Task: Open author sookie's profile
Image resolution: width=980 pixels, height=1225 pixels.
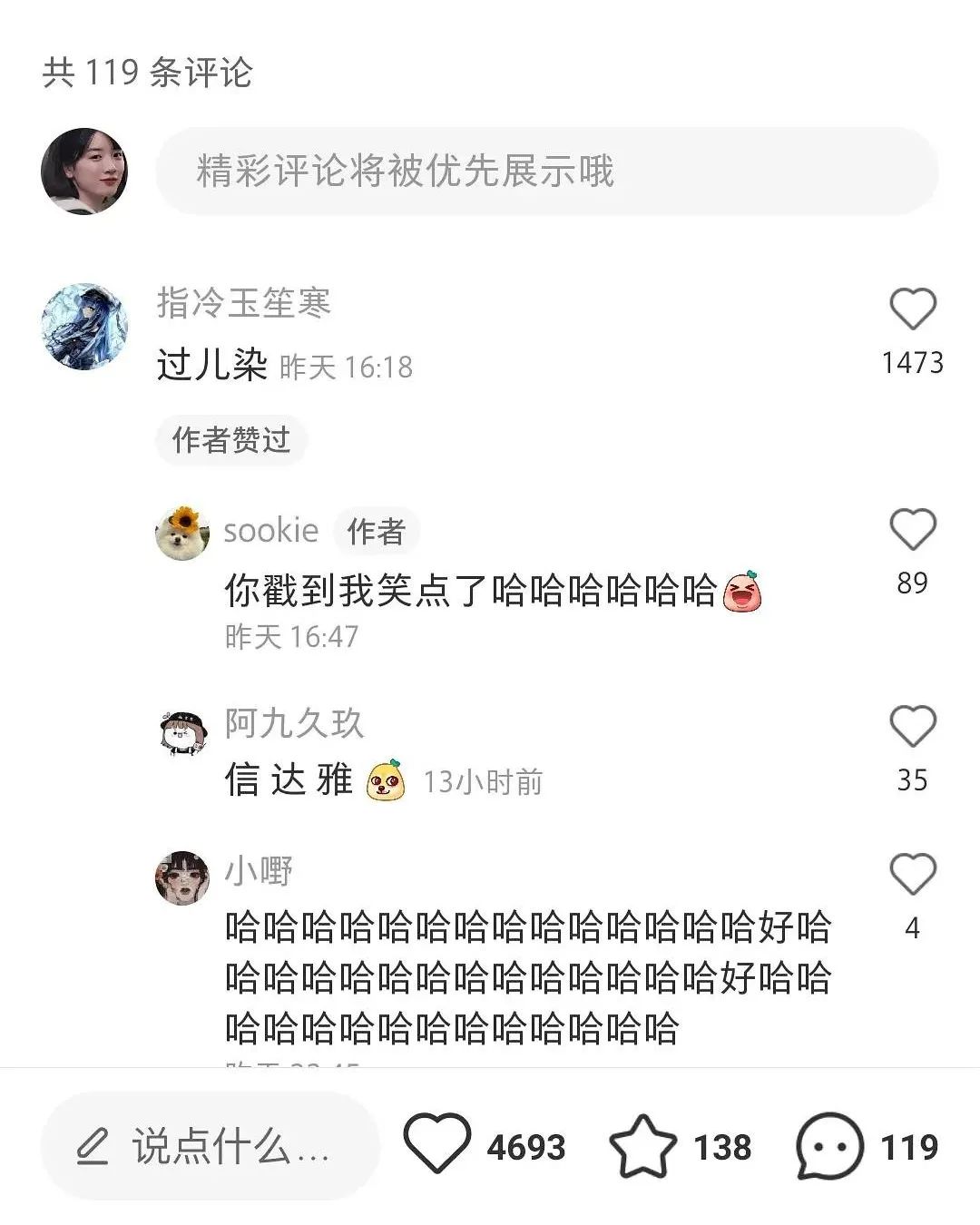Action: (182, 534)
